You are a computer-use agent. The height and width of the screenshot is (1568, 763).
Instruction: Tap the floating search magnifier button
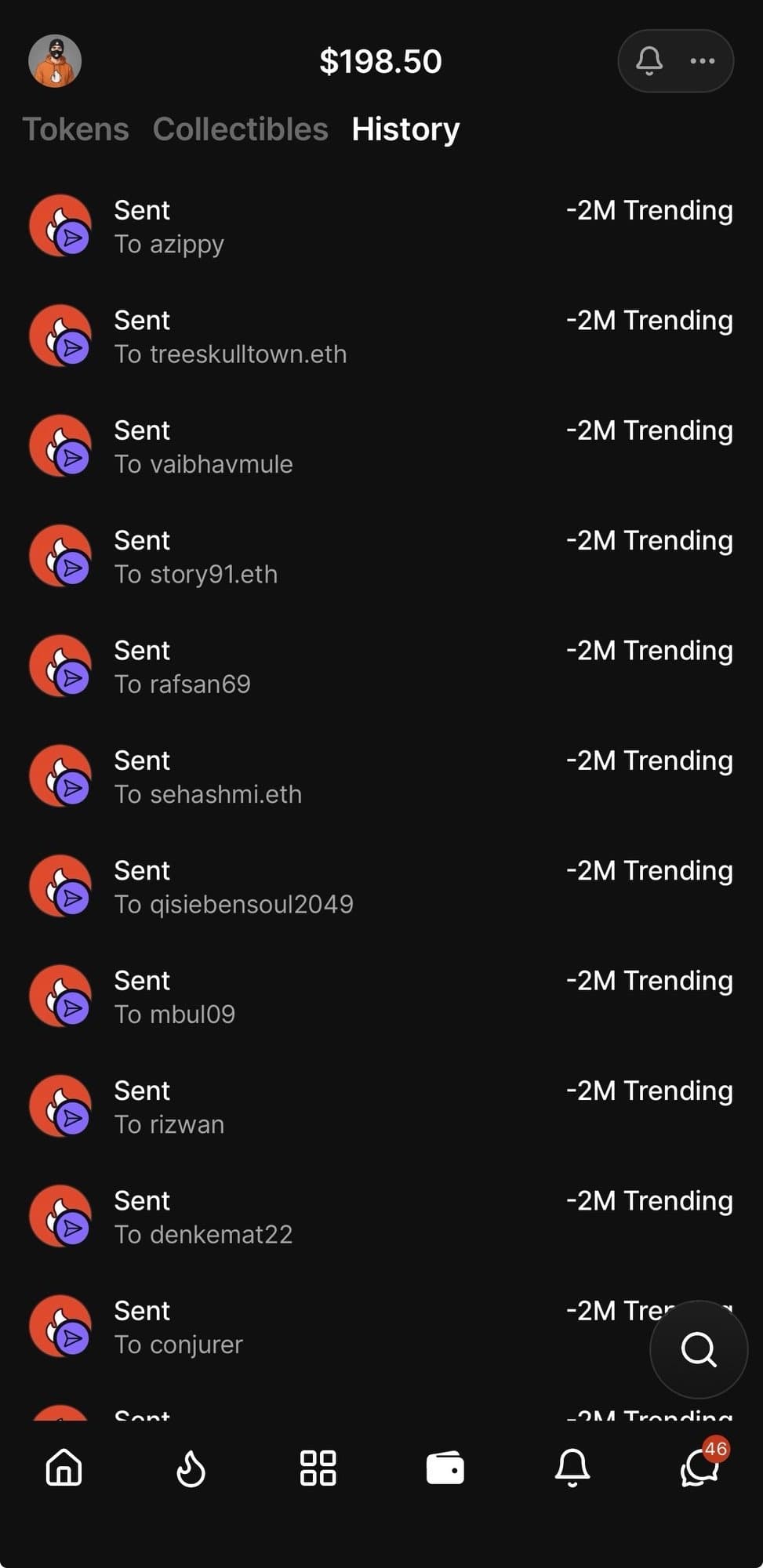pyautogui.click(x=698, y=1350)
